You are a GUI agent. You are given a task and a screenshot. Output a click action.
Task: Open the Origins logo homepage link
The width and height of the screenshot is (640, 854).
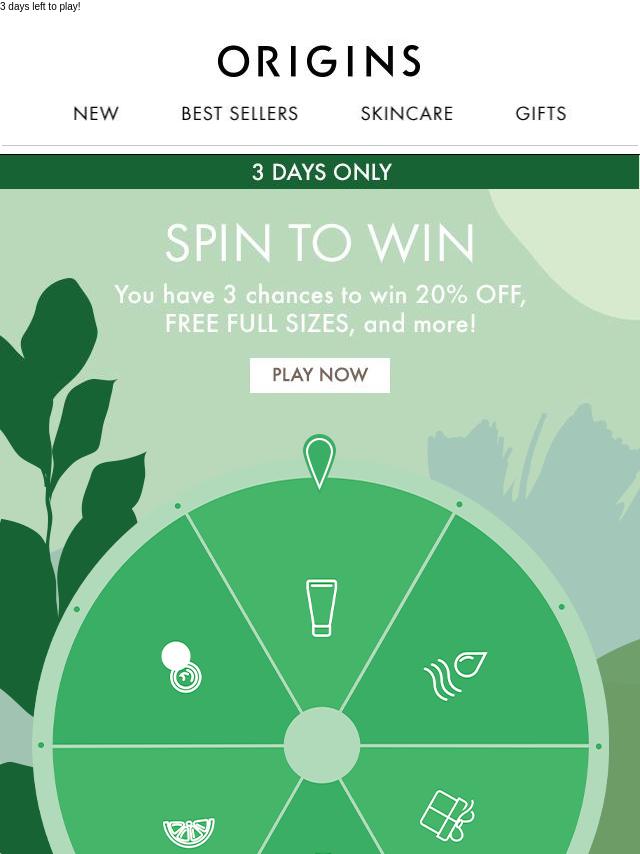[x=319, y=62]
